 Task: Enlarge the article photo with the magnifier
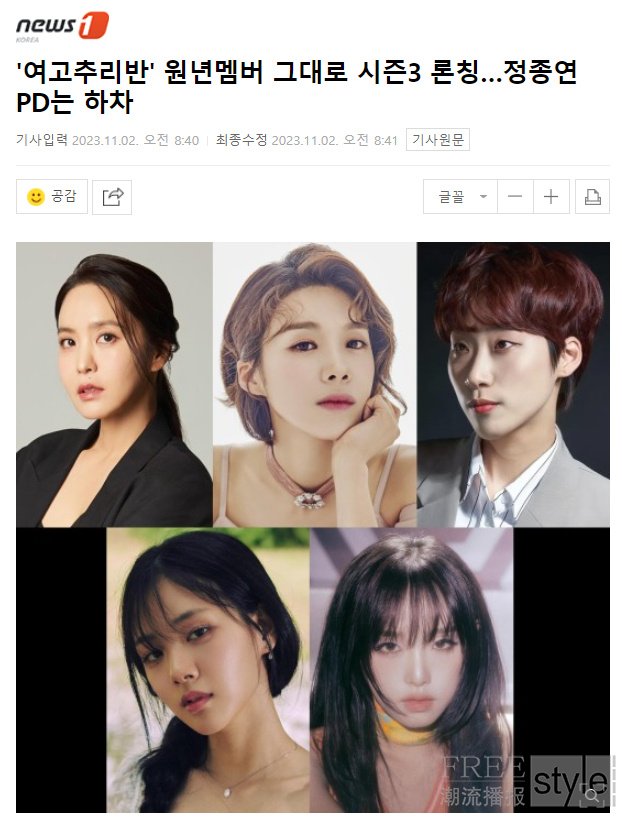[592, 795]
